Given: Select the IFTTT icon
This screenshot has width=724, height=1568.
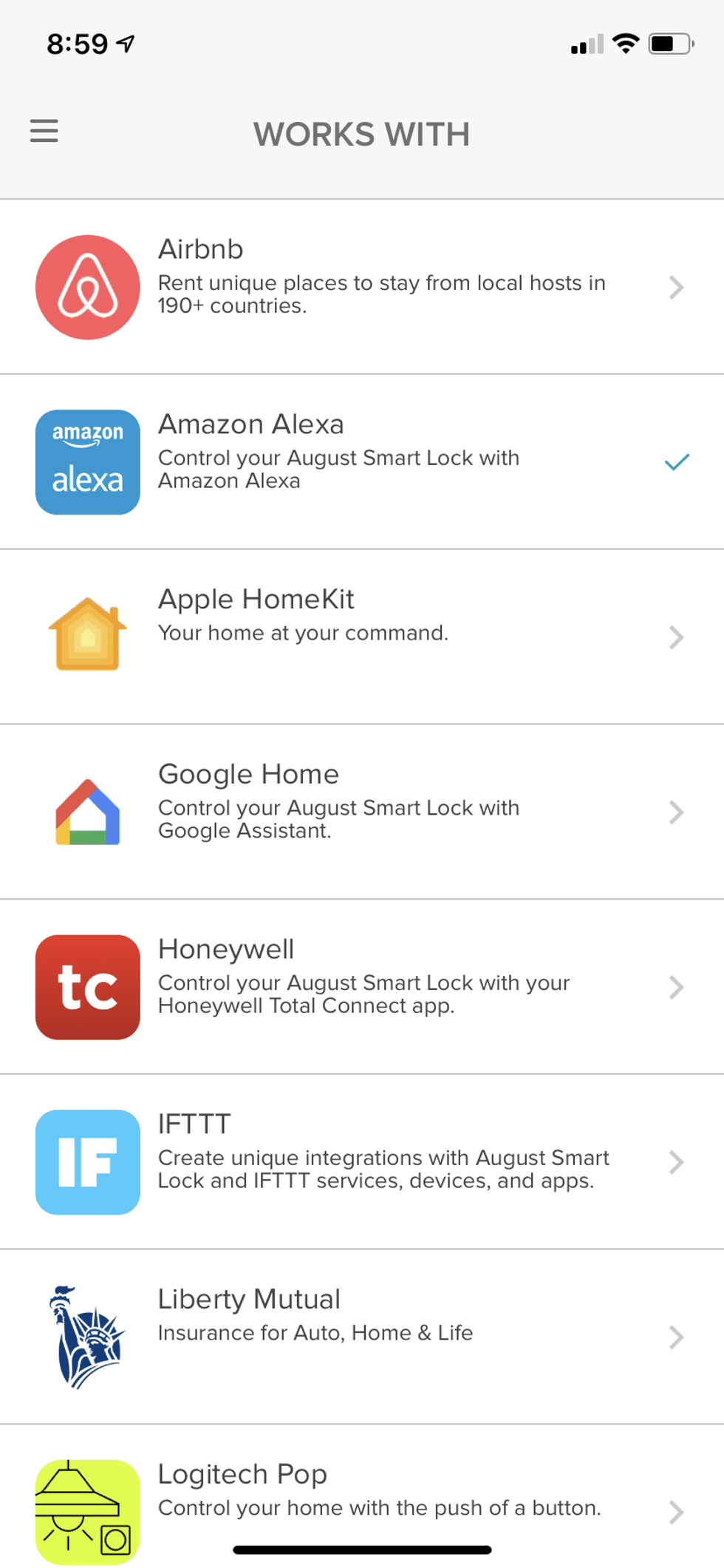Looking at the screenshot, I should coord(87,1162).
